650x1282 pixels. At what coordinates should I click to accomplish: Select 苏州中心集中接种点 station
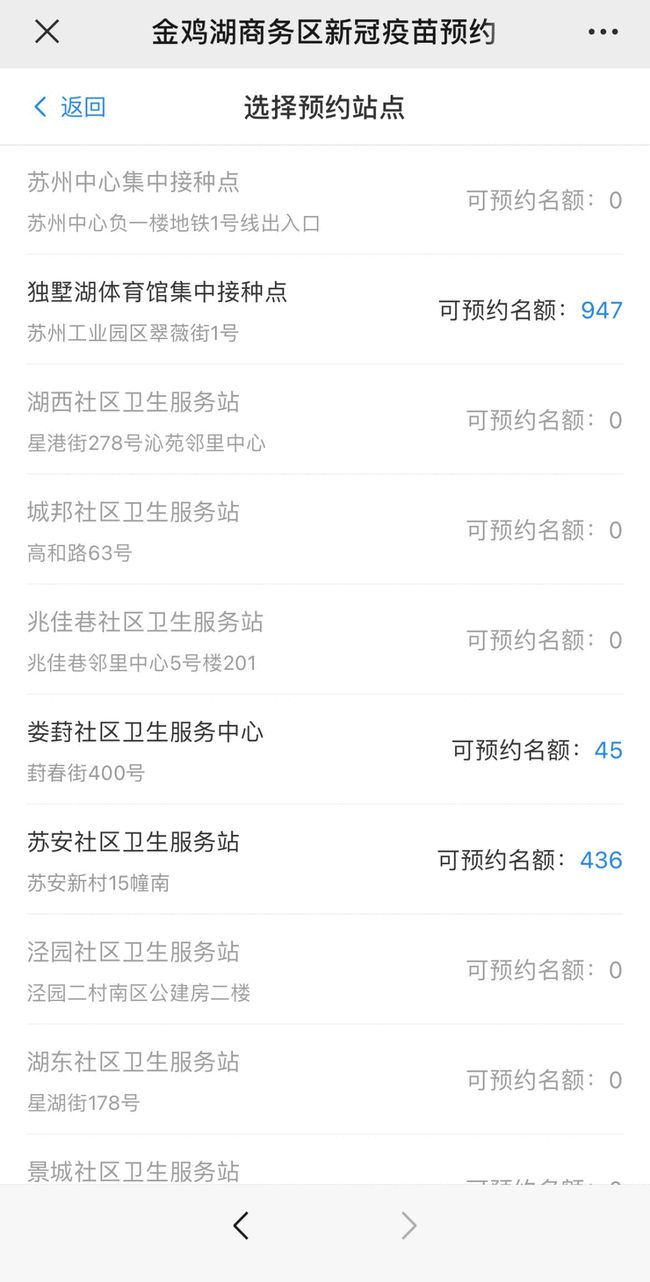click(x=324, y=200)
